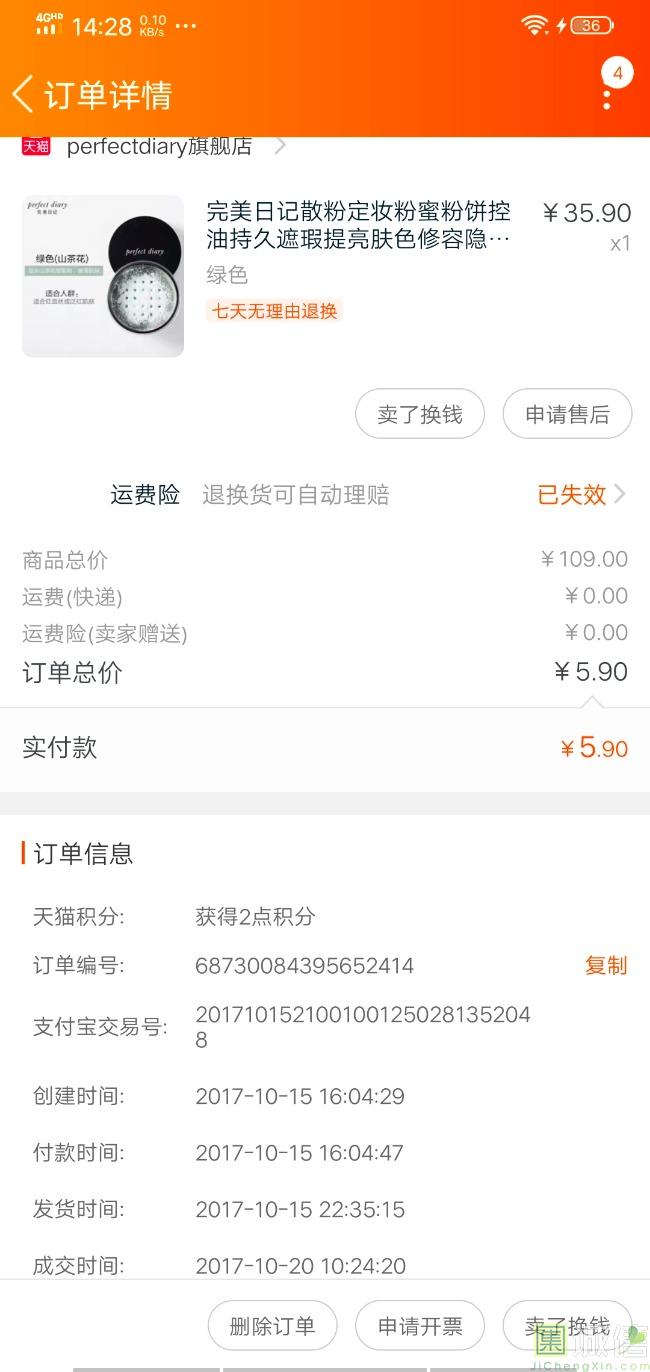Viewport: 650px width, 1372px height.
Task: Open the 运费险 已失效 details
Action: [x=581, y=495]
